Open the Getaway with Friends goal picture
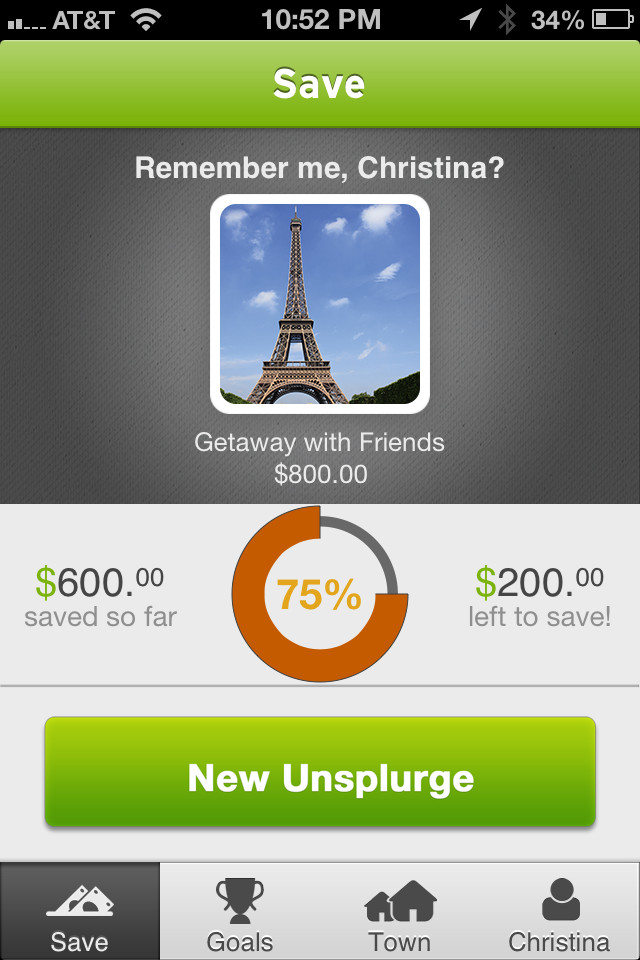Viewport: 640px width, 960px height. coord(320,304)
